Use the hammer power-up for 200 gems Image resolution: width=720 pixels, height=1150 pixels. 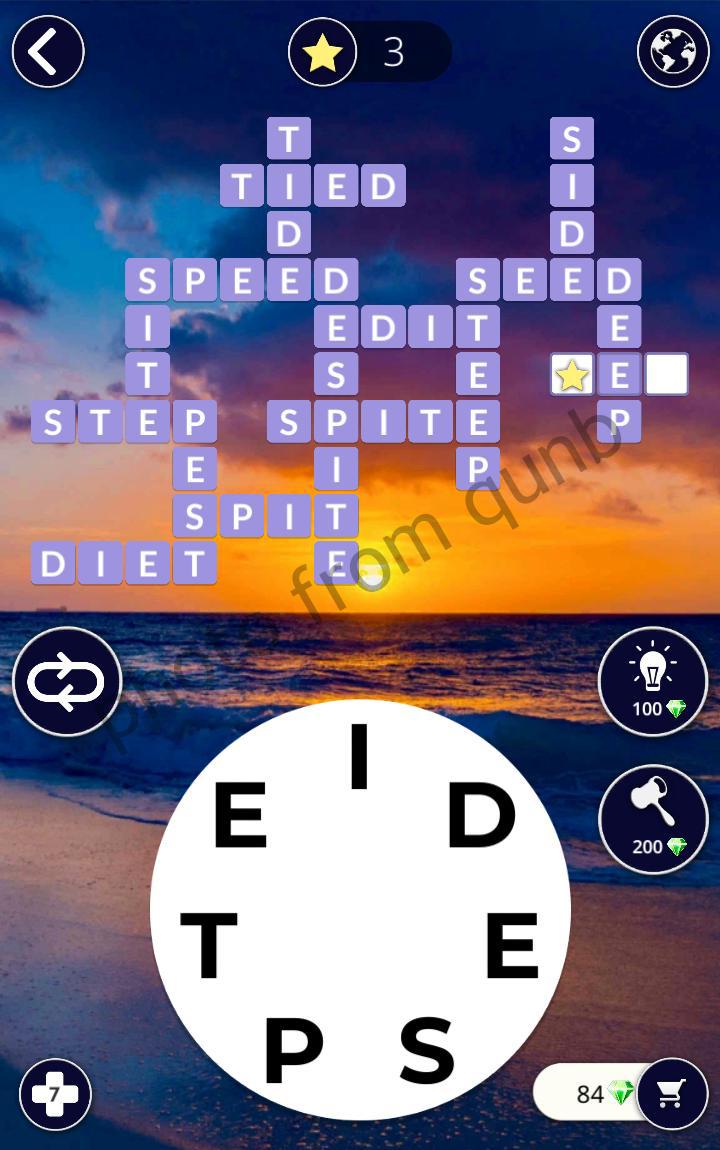pyautogui.click(x=652, y=819)
